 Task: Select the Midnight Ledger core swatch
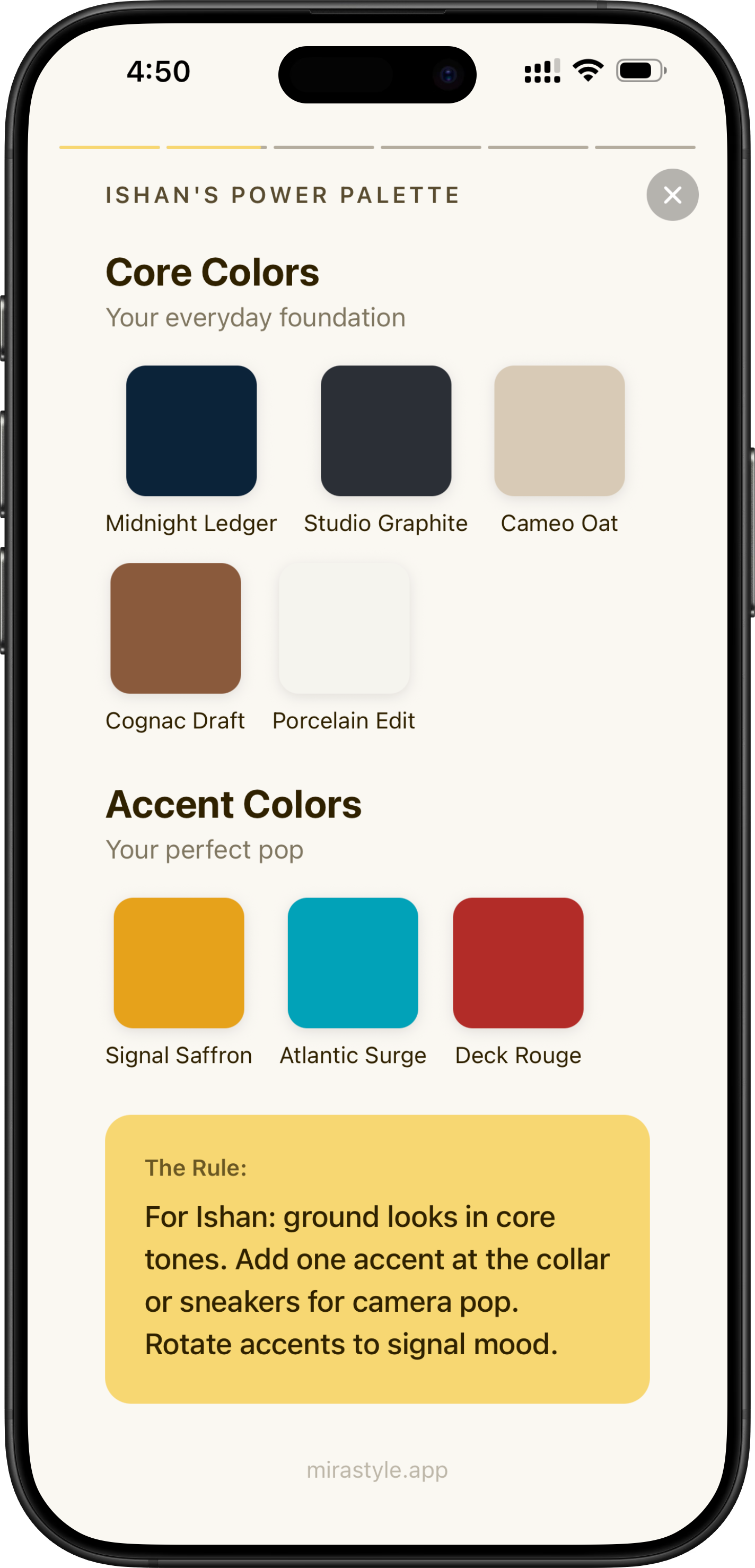click(191, 431)
